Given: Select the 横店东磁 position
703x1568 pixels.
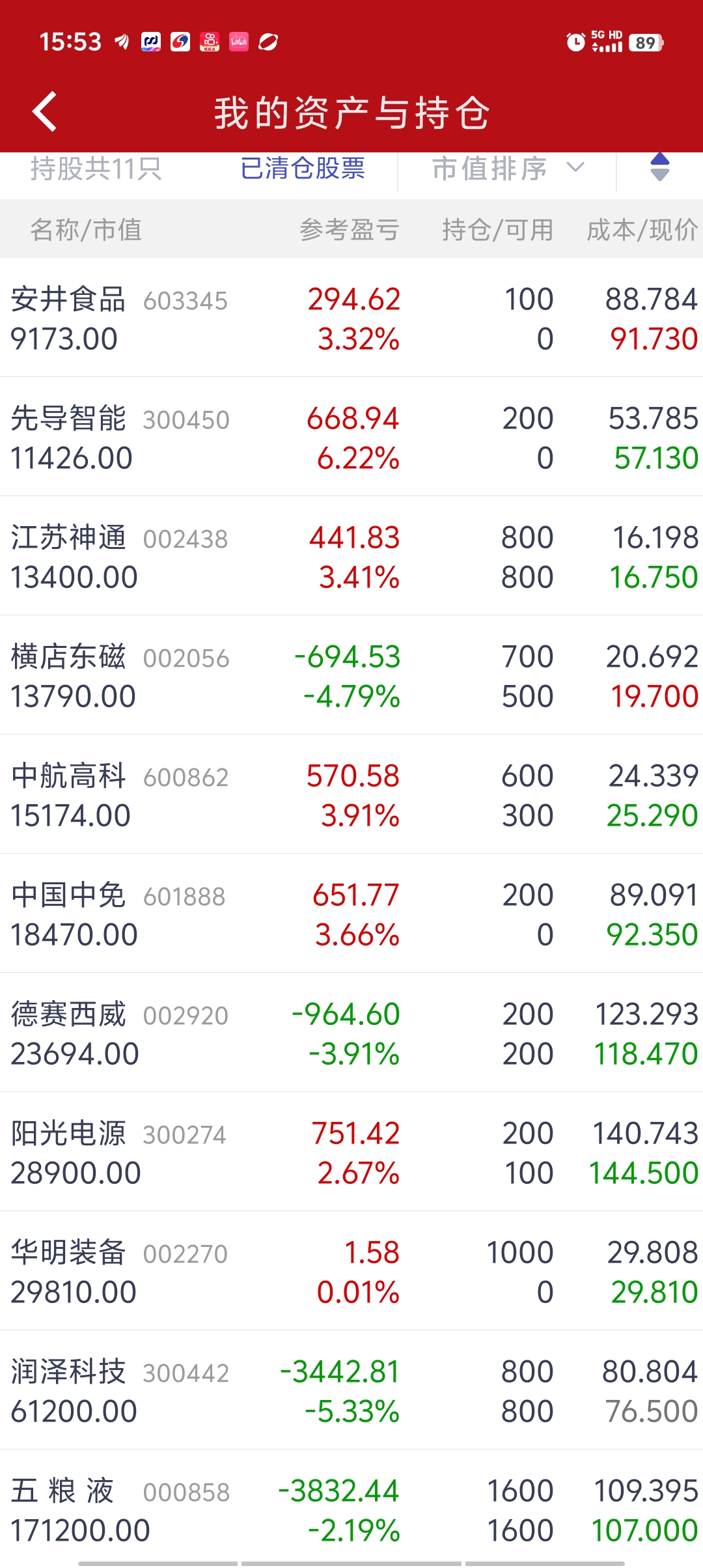Looking at the screenshot, I should click(x=351, y=676).
